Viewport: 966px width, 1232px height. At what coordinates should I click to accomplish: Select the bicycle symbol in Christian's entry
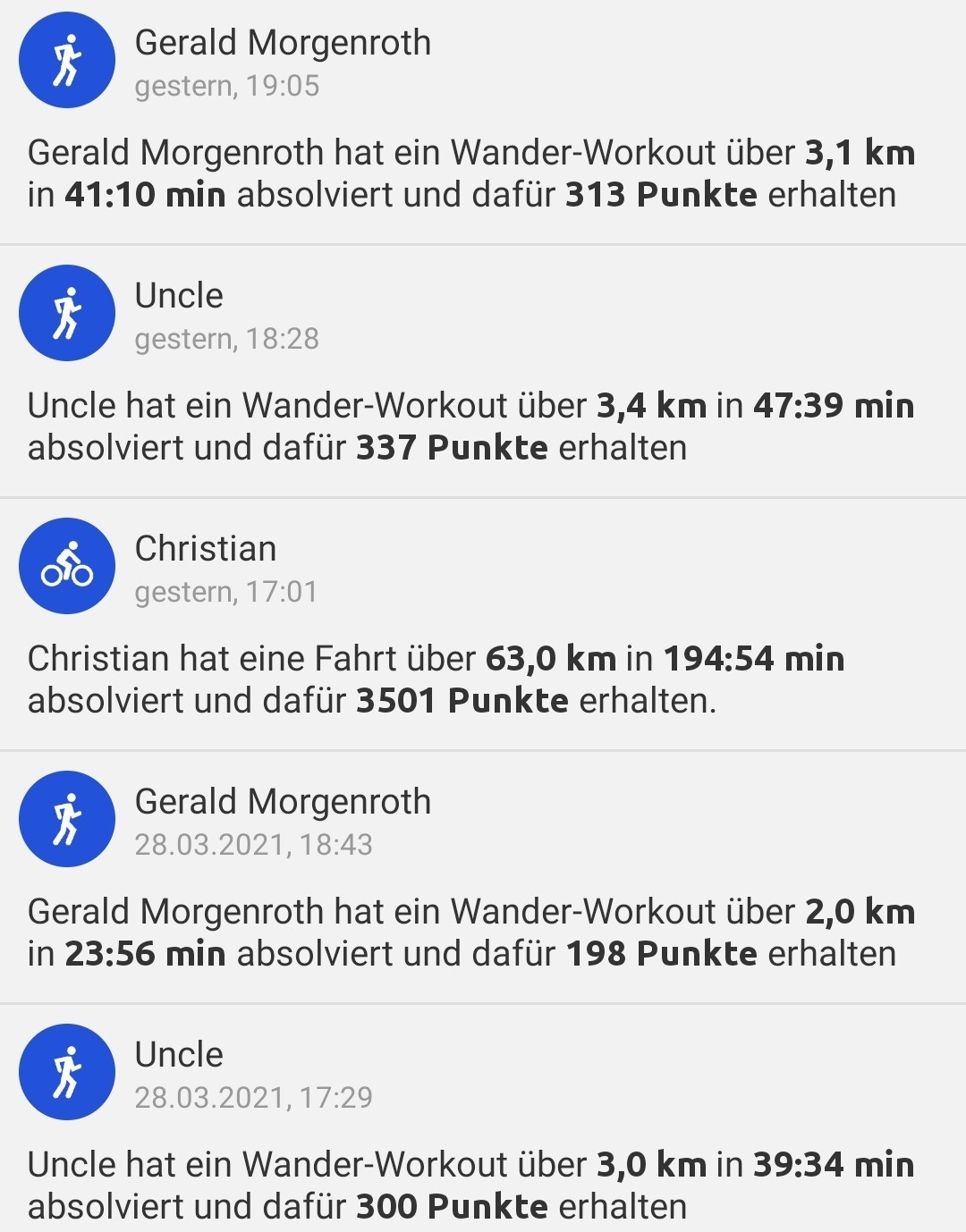coord(66,565)
